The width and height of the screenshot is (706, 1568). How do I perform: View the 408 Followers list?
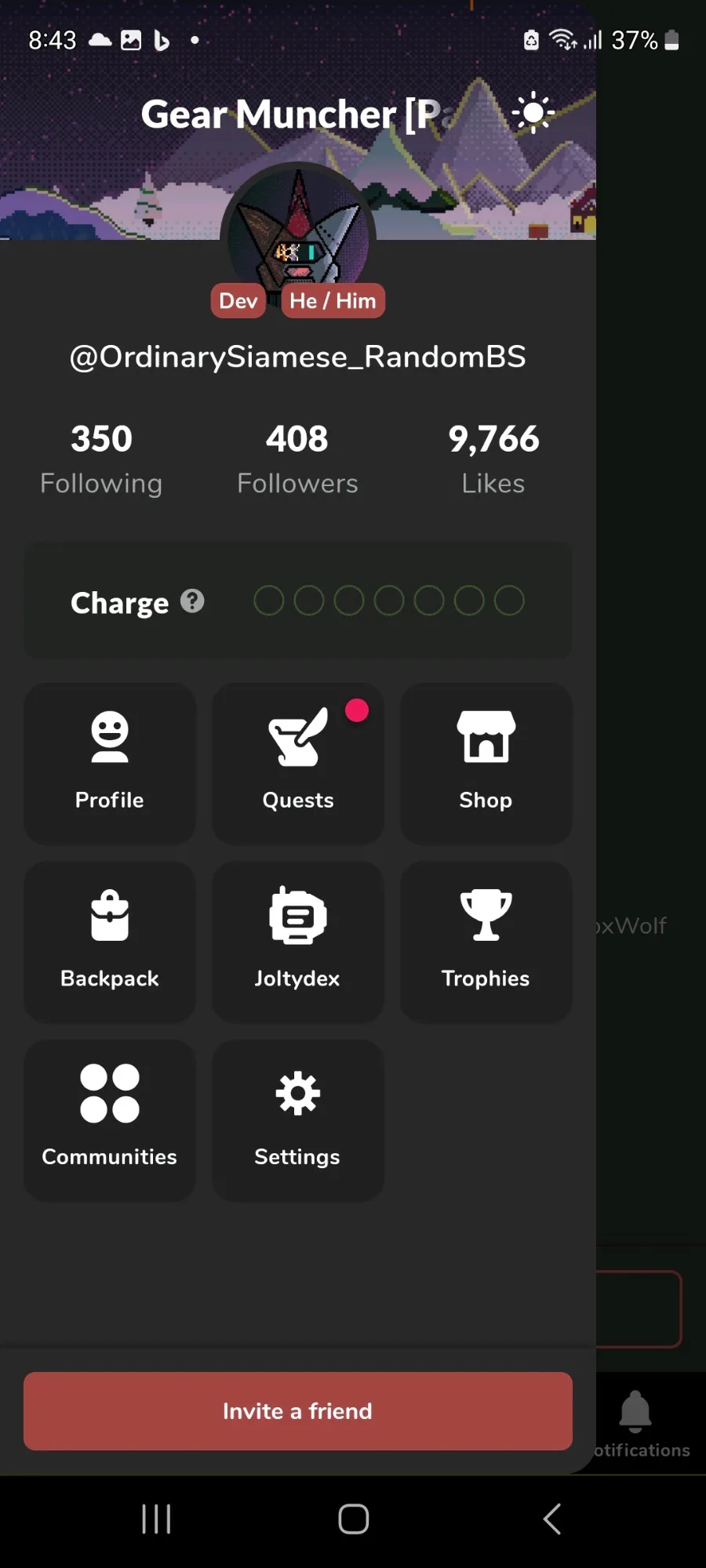click(x=297, y=459)
